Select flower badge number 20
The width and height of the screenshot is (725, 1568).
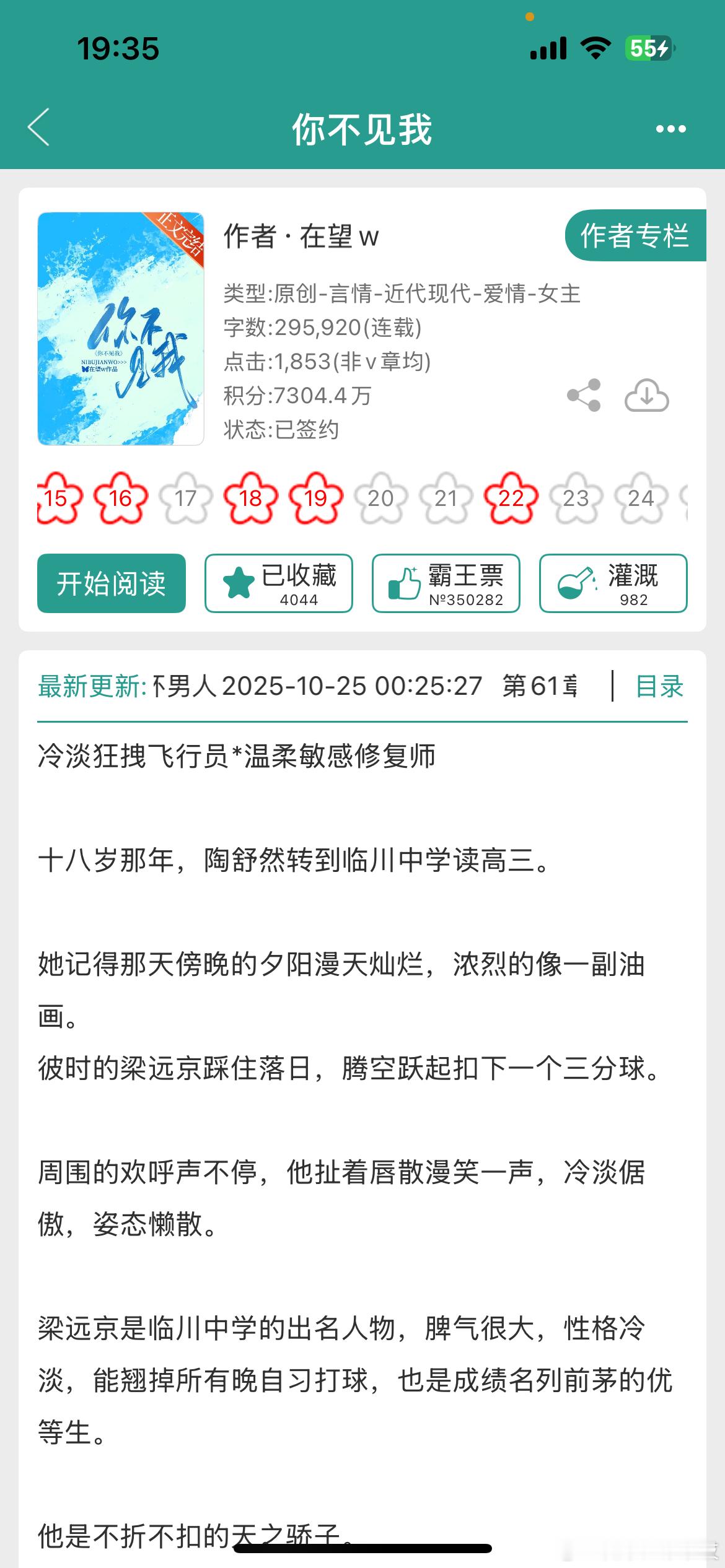click(x=380, y=498)
